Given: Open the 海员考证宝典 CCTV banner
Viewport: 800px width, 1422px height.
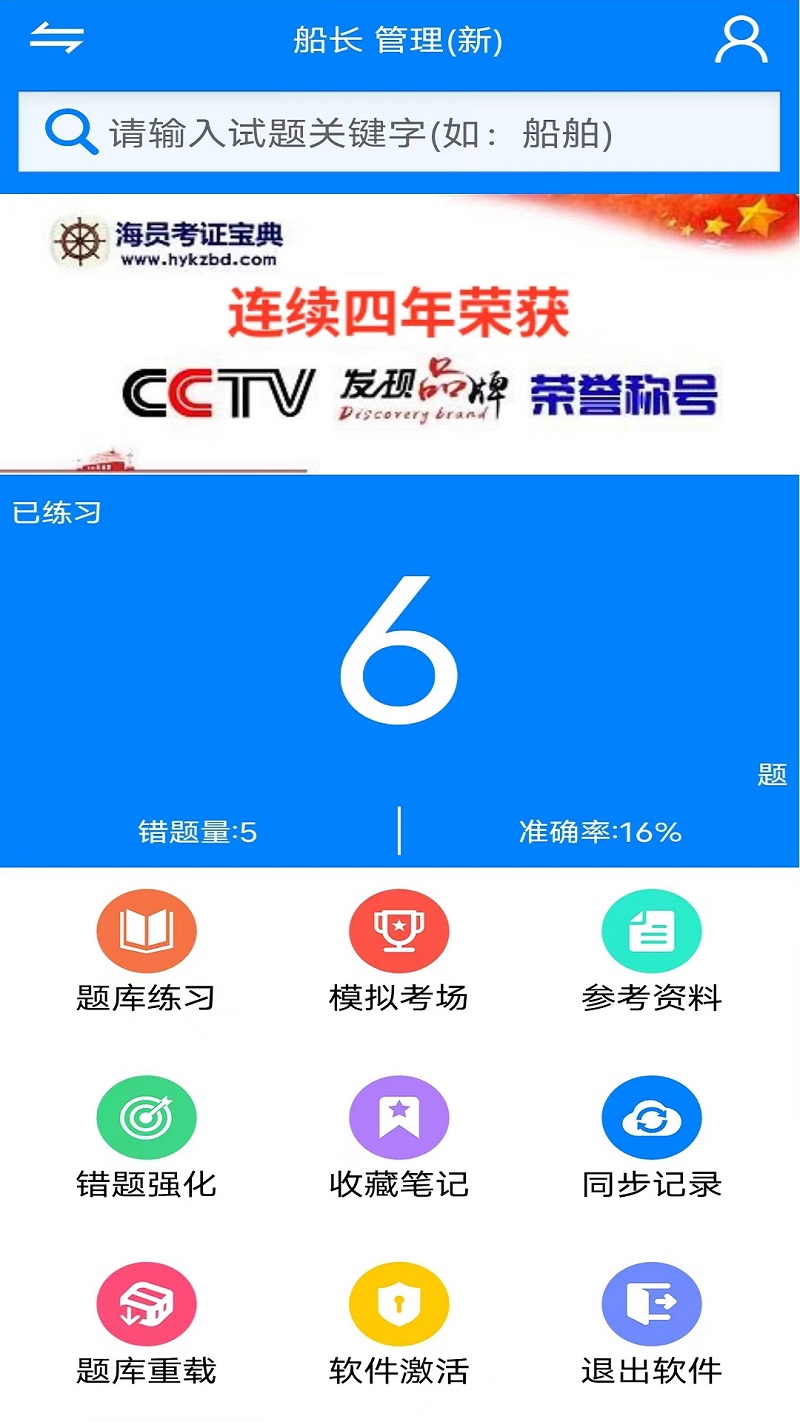Looking at the screenshot, I should pos(400,333).
